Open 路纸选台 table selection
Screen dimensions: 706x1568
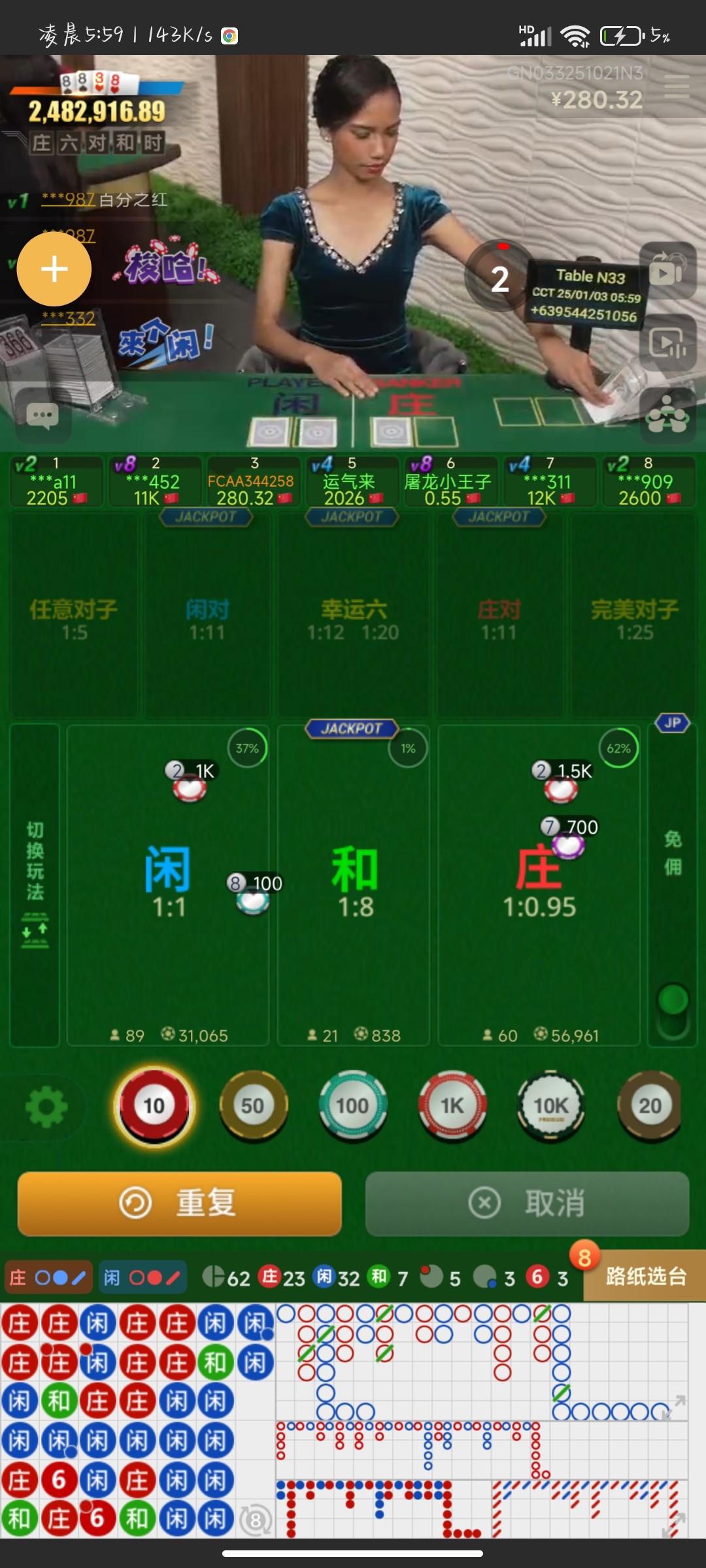click(x=645, y=1276)
